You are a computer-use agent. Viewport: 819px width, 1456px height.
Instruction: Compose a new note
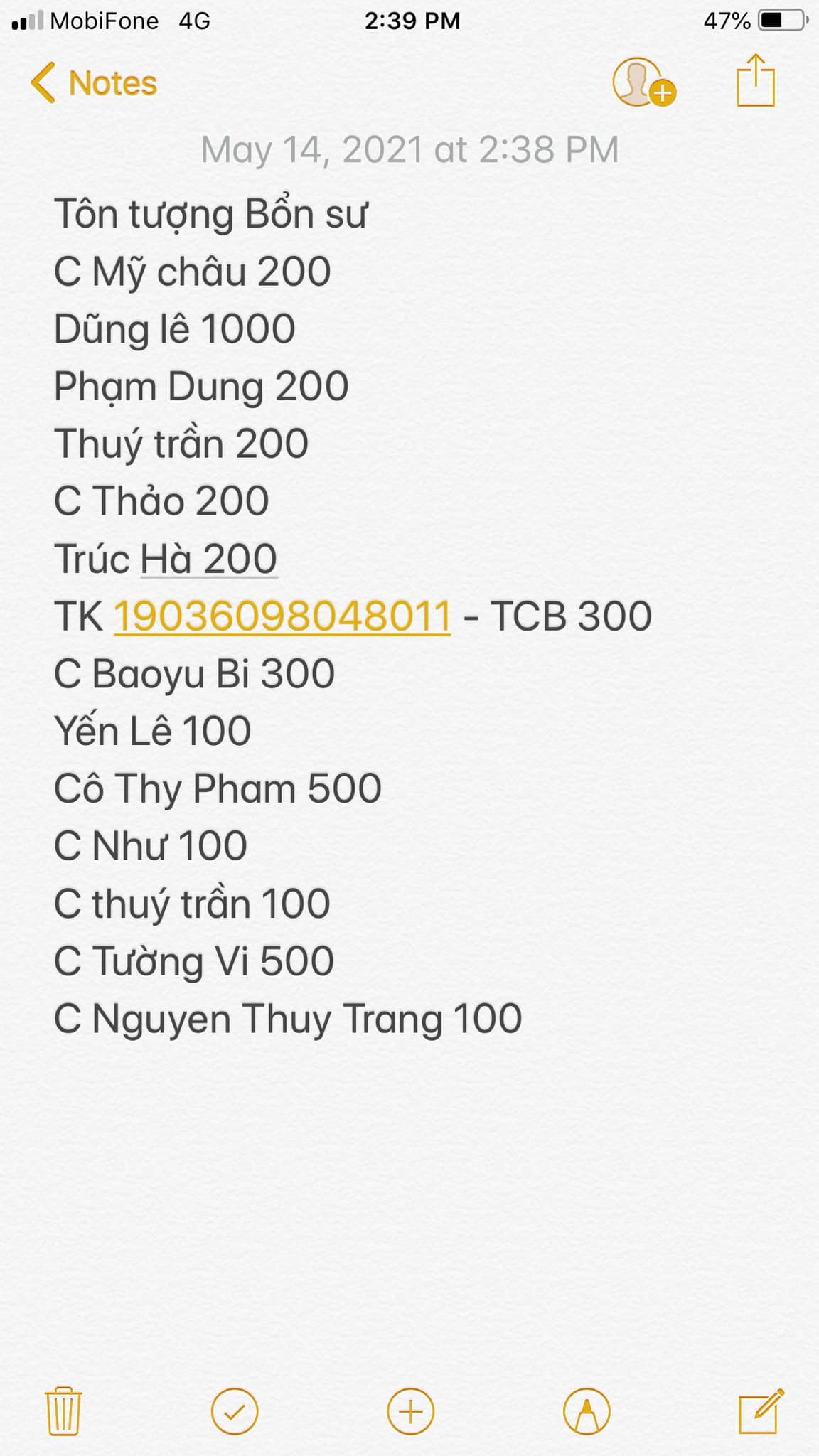tap(760, 1410)
